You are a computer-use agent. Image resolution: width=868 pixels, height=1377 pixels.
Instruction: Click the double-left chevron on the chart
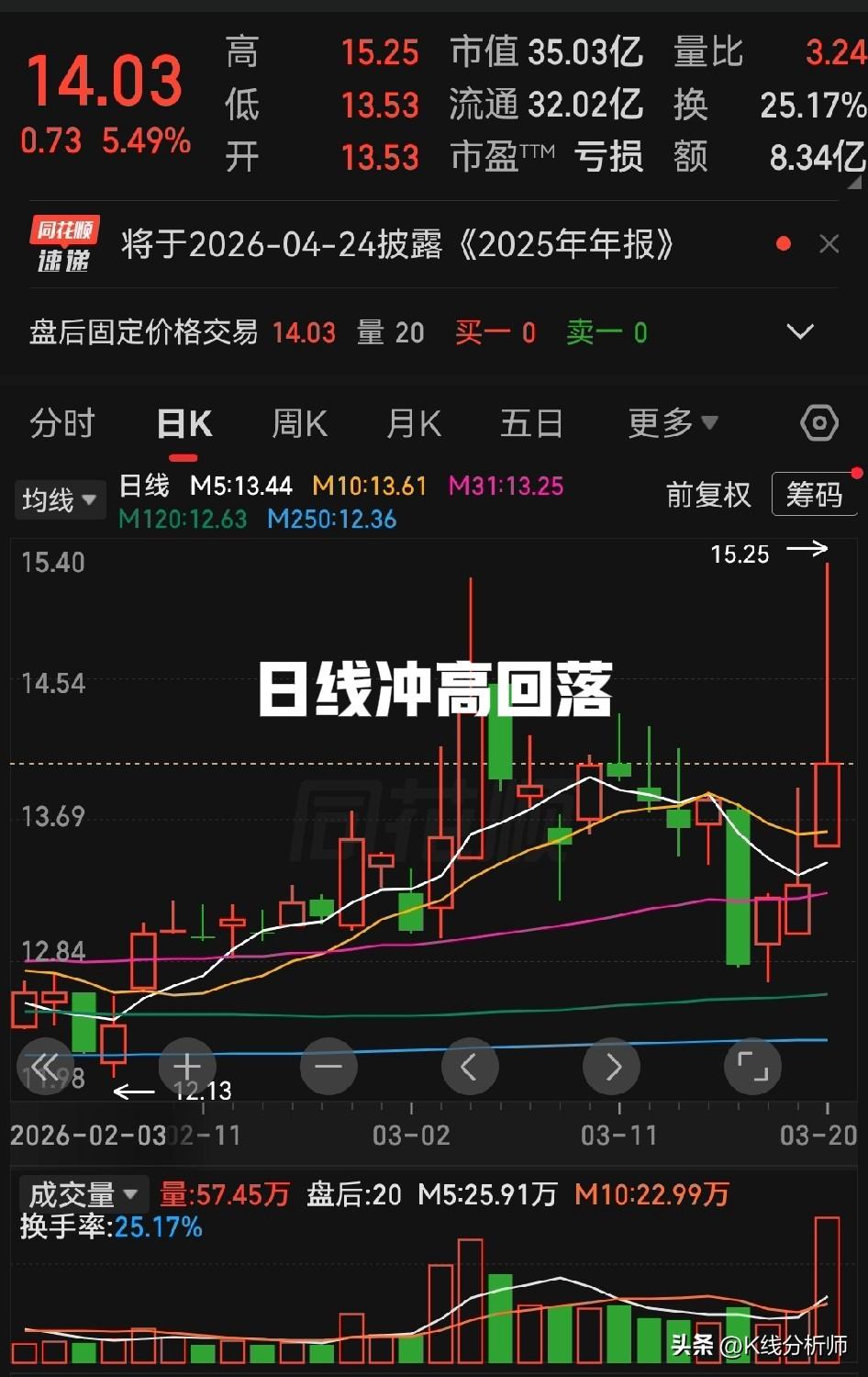point(45,1067)
